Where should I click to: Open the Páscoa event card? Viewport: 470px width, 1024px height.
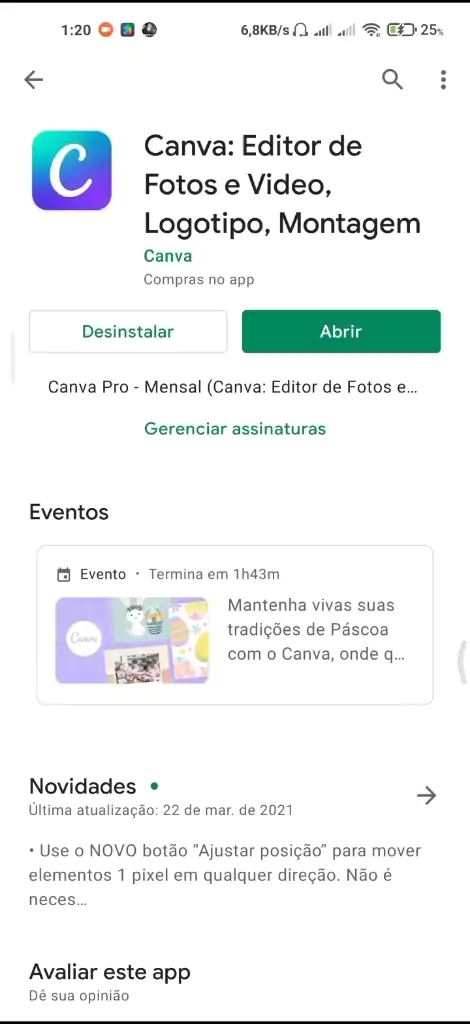tap(235, 625)
